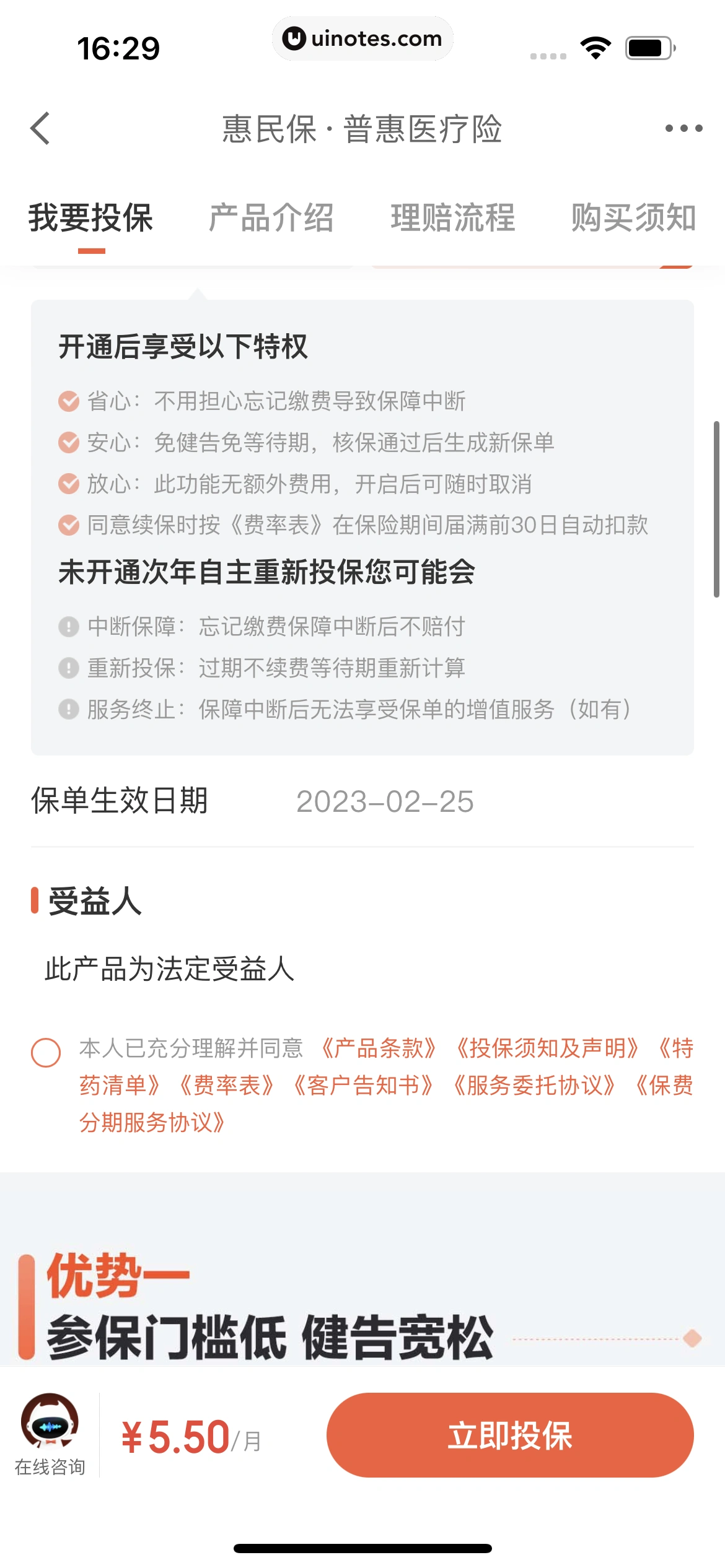Screen dimensions: 725x1568
Task: Change the 保单生效日期 date field
Action: [x=384, y=801]
